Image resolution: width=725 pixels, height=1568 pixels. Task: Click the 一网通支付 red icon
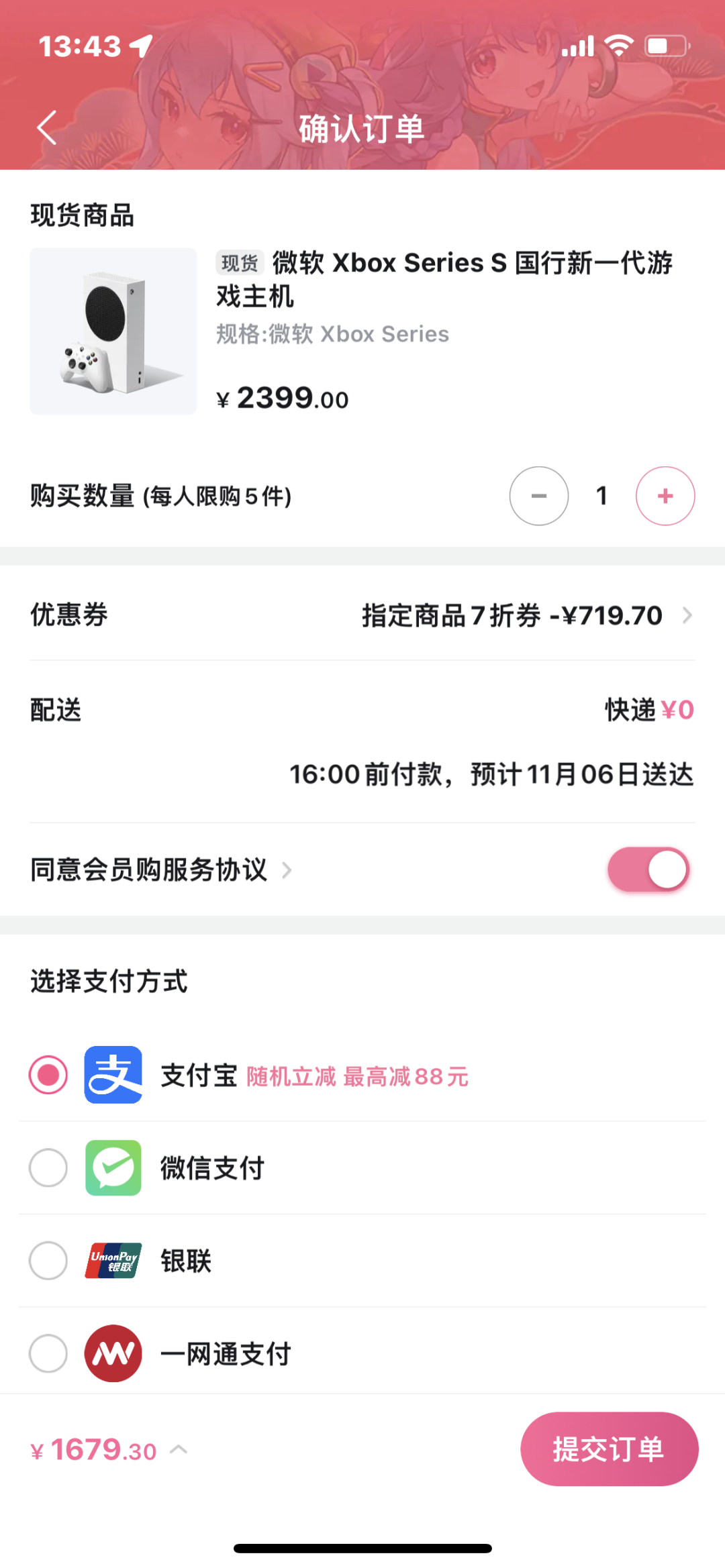pyautogui.click(x=113, y=1353)
